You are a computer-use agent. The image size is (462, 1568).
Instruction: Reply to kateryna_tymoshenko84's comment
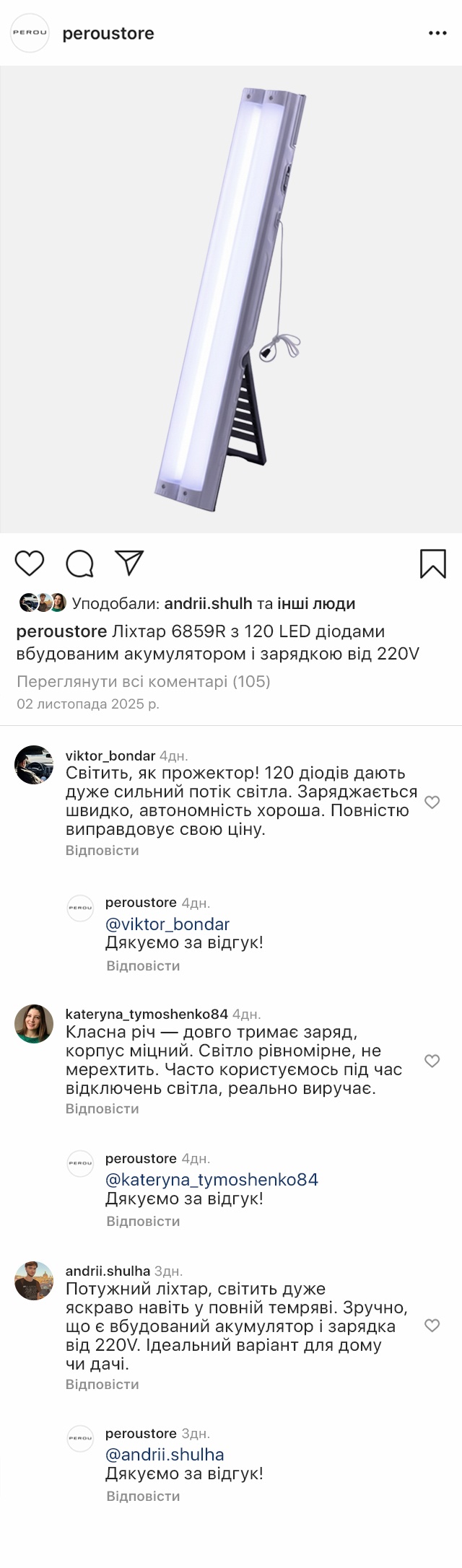point(102,1108)
